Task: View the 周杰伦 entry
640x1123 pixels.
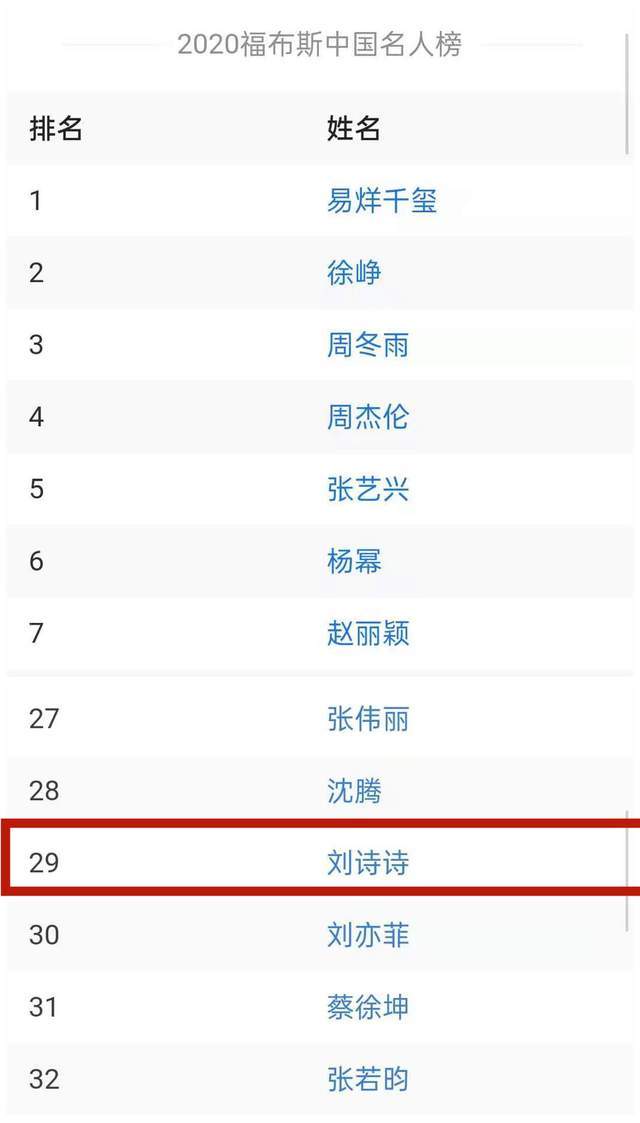Action: point(368,417)
